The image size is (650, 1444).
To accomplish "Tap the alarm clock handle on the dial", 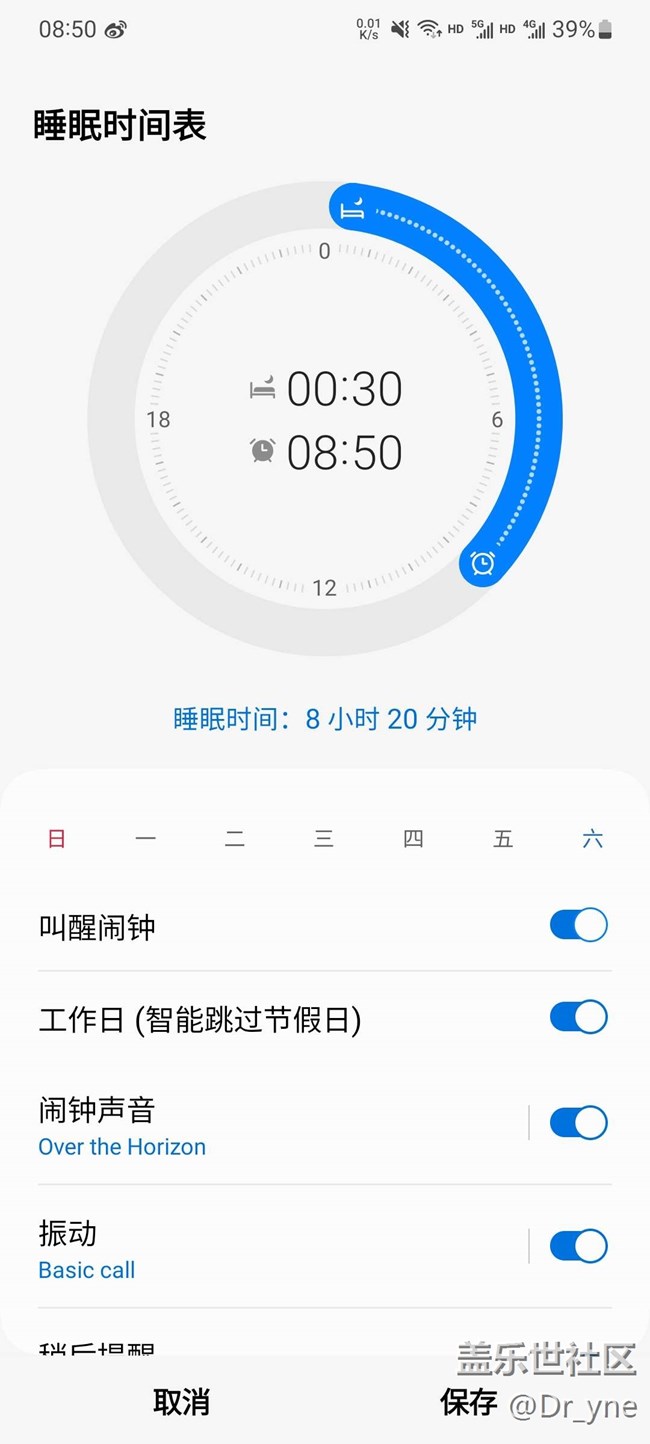I will coord(482,563).
